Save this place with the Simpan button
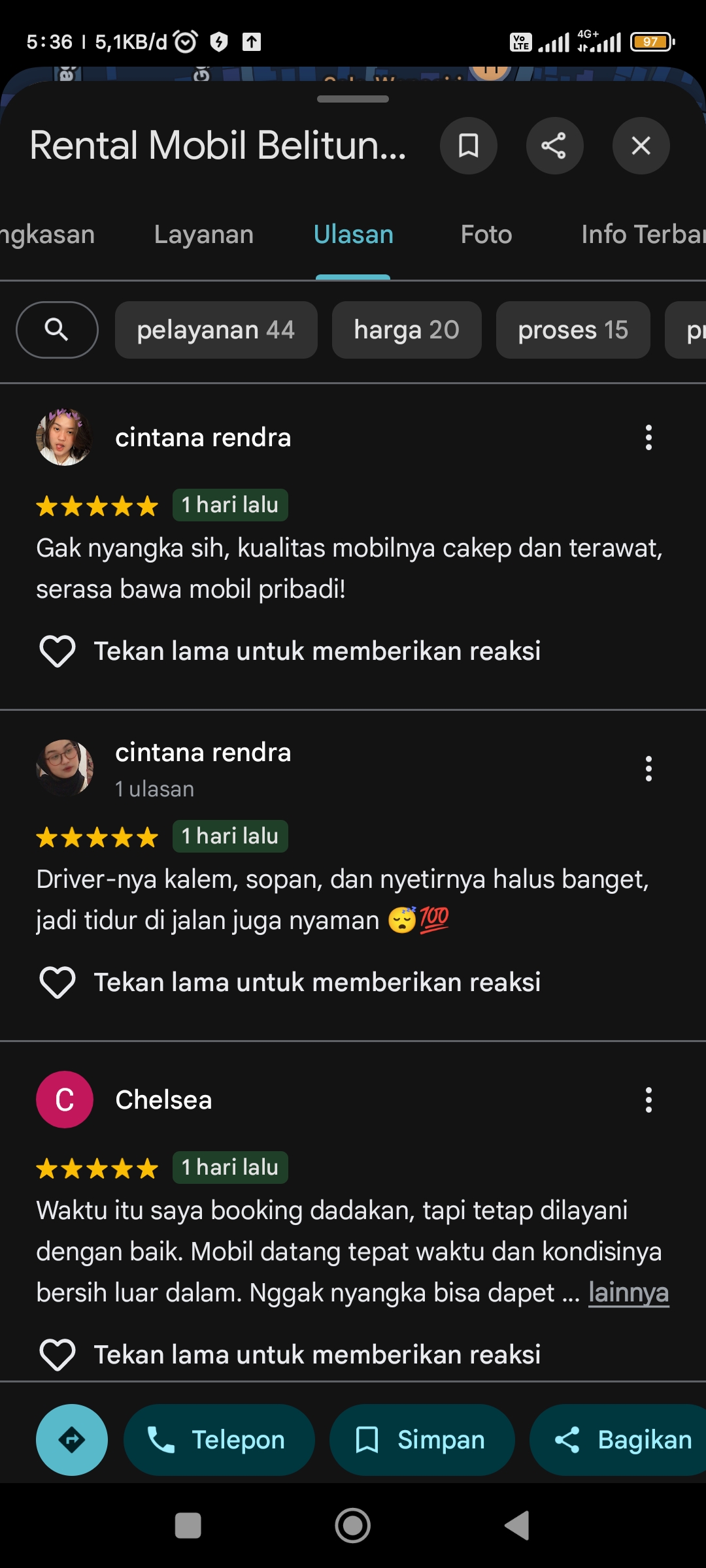 click(422, 1440)
